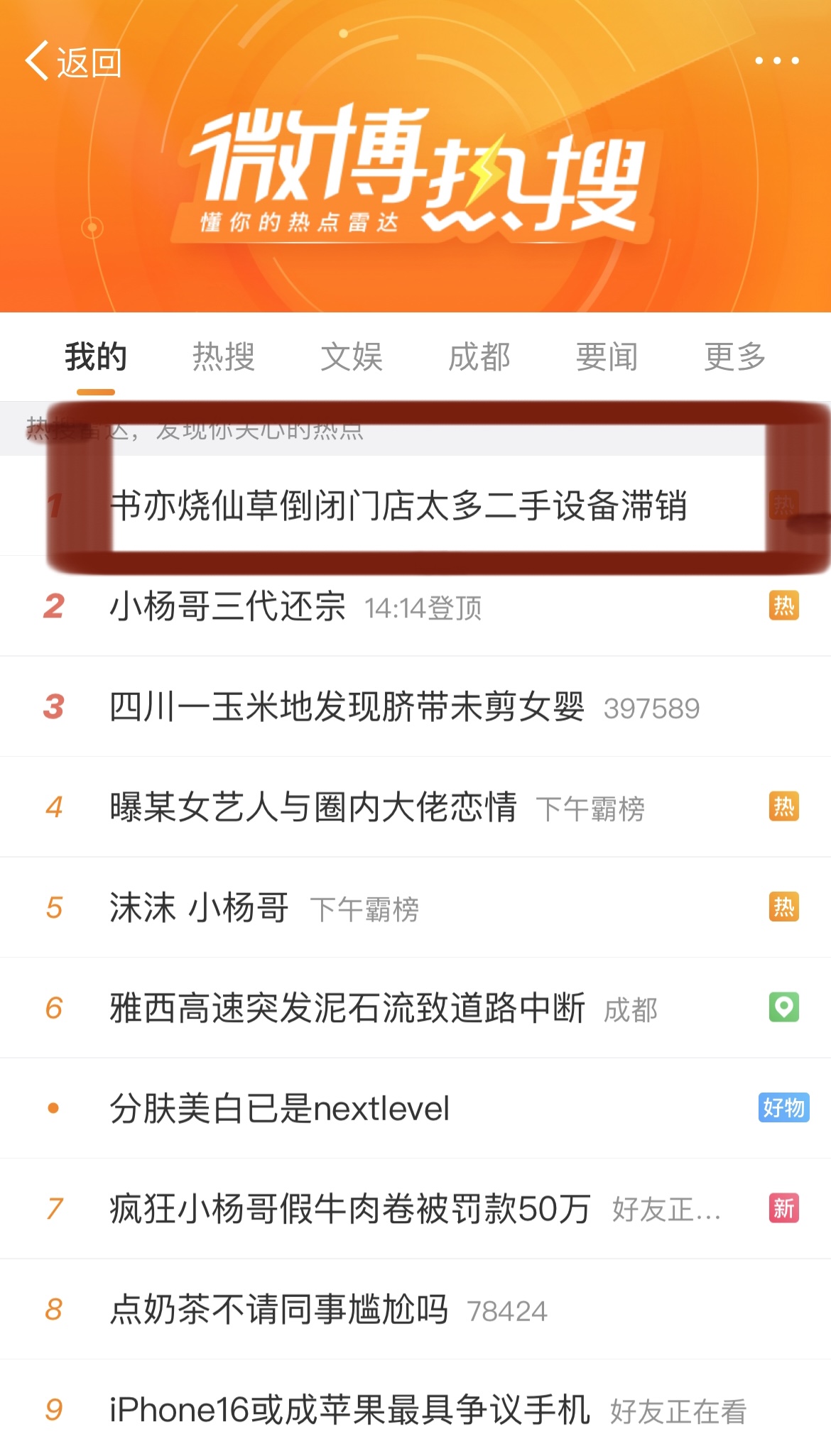831x1456 pixels.
Task: Open topic 小杨哥三代还宗
Action: (227, 607)
